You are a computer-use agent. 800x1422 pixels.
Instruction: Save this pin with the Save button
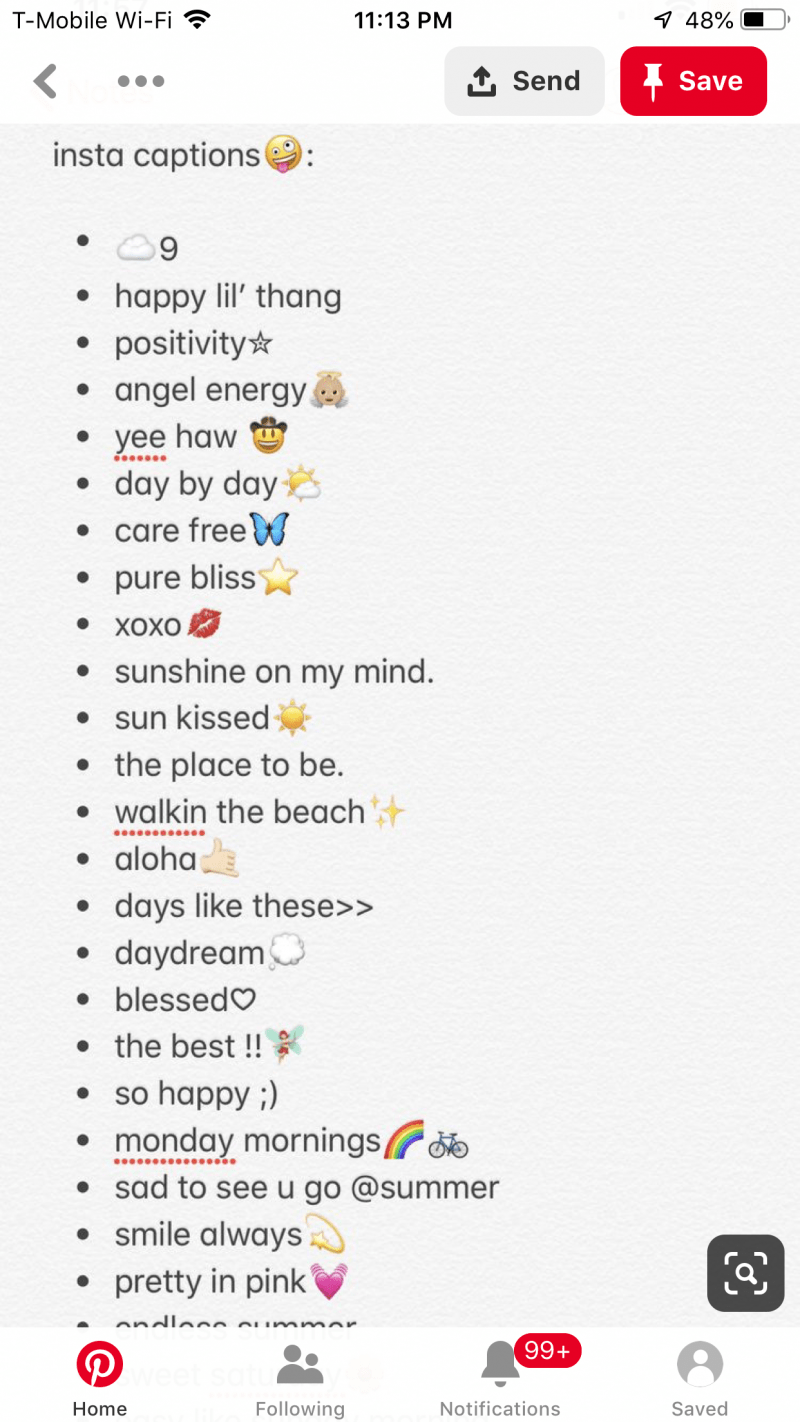pos(693,81)
